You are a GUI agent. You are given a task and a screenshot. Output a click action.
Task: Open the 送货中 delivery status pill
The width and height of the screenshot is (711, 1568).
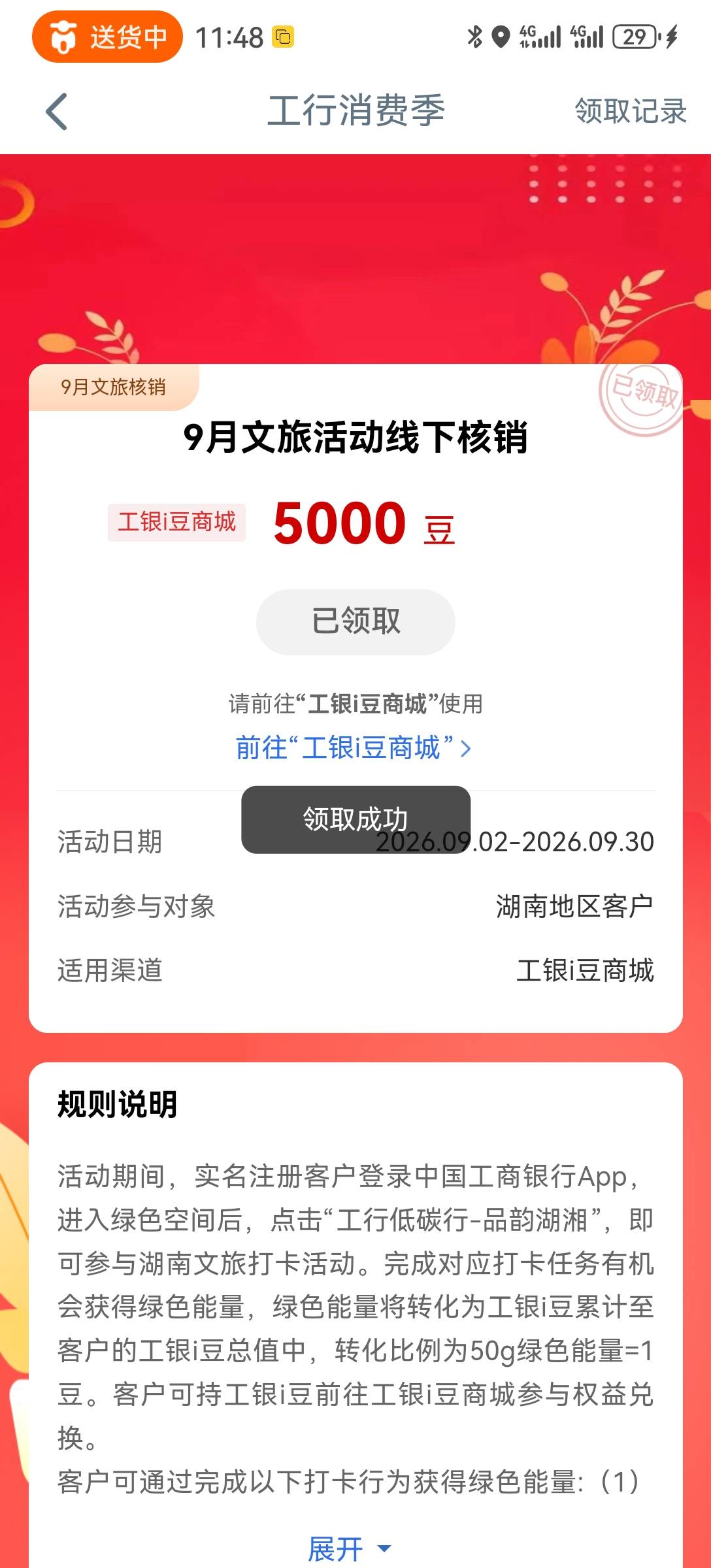click(x=107, y=37)
